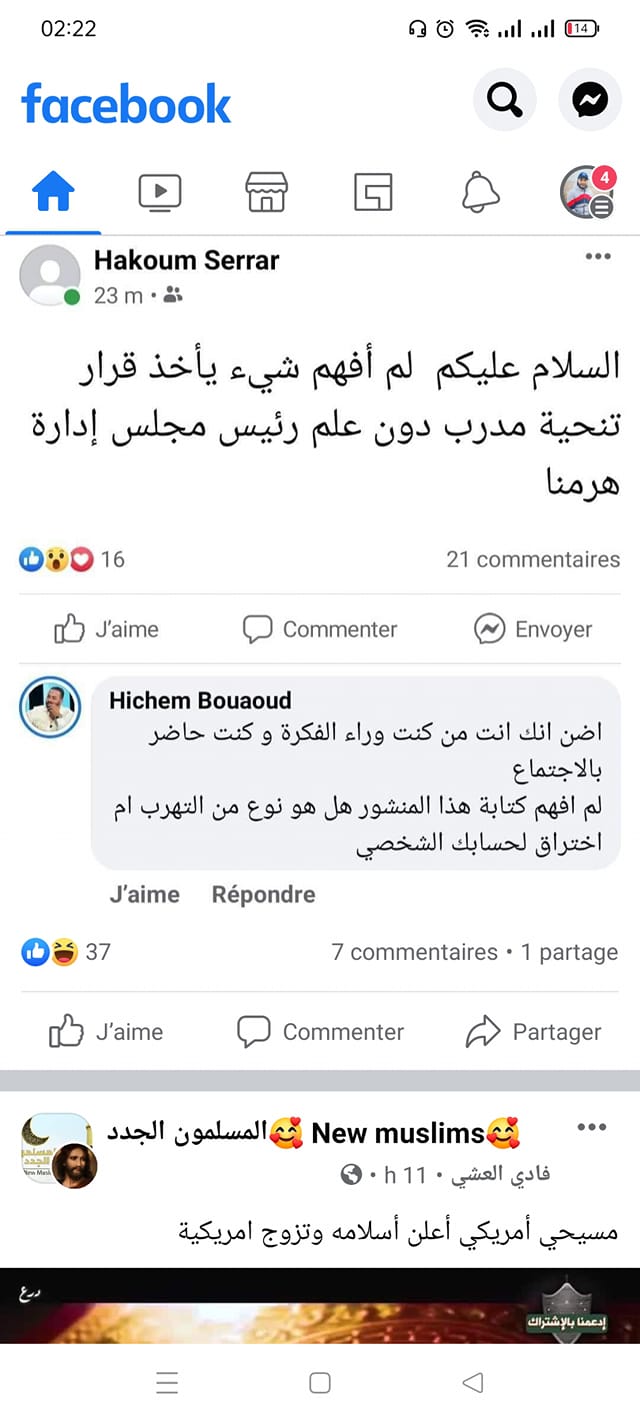Tap Envoyer on Hakoum Serrar's post
640x1422 pixels.
click(533, 629)
